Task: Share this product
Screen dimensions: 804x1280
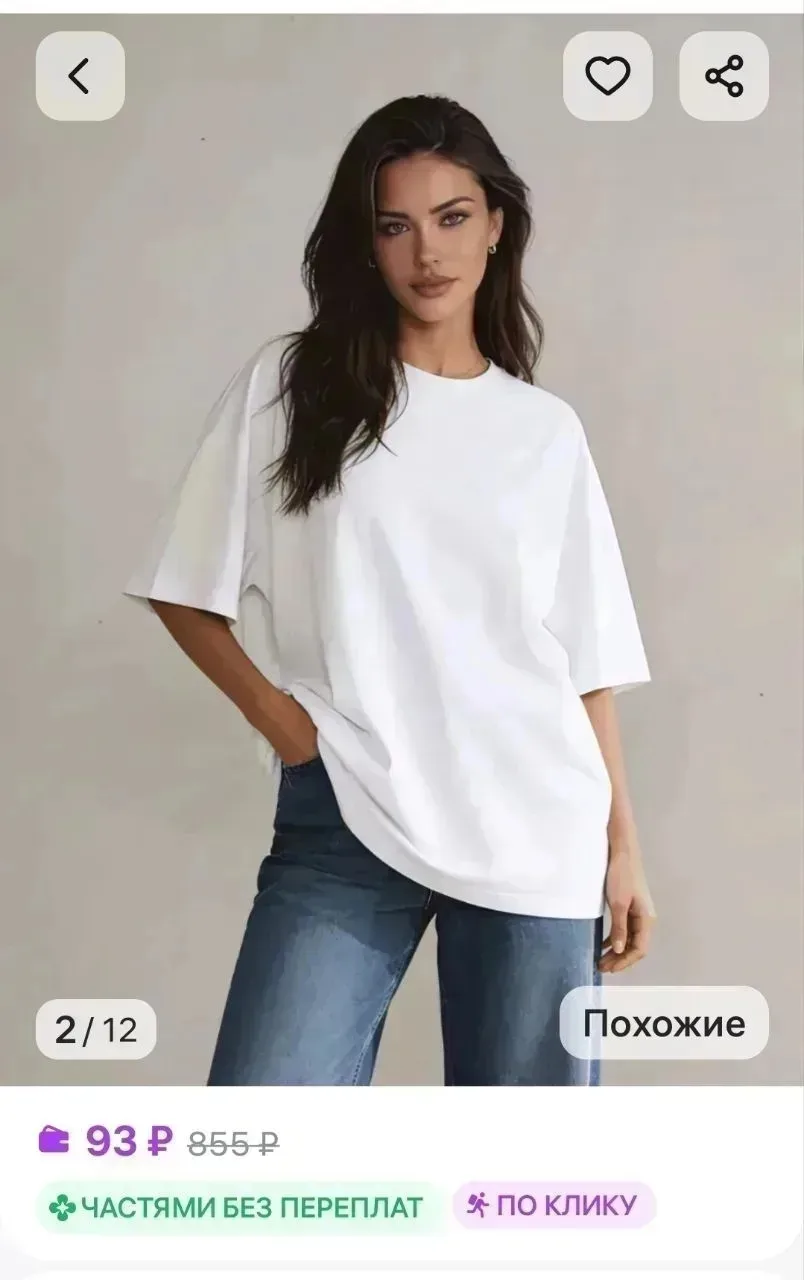Action: point(724,76)
